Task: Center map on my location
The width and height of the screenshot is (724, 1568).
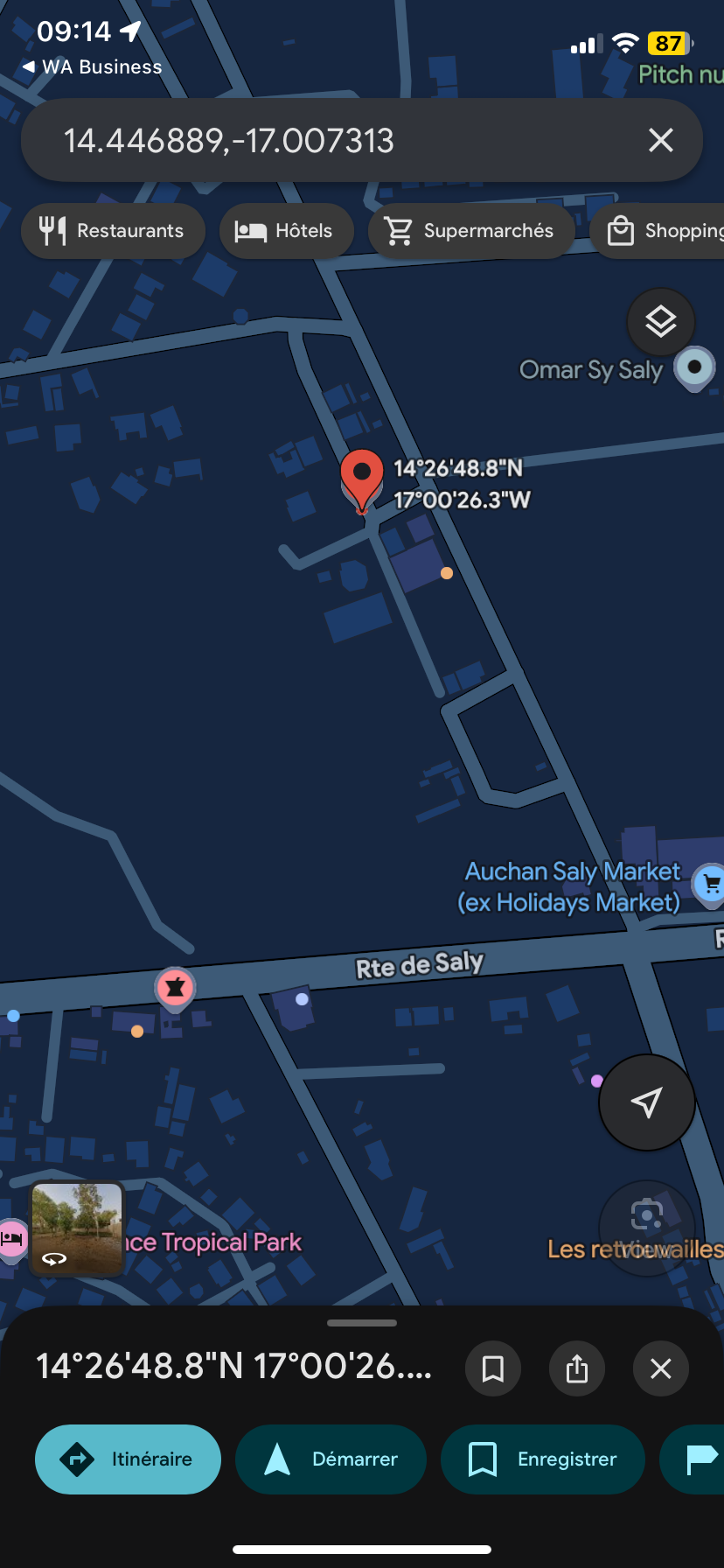Action: 646,1102
